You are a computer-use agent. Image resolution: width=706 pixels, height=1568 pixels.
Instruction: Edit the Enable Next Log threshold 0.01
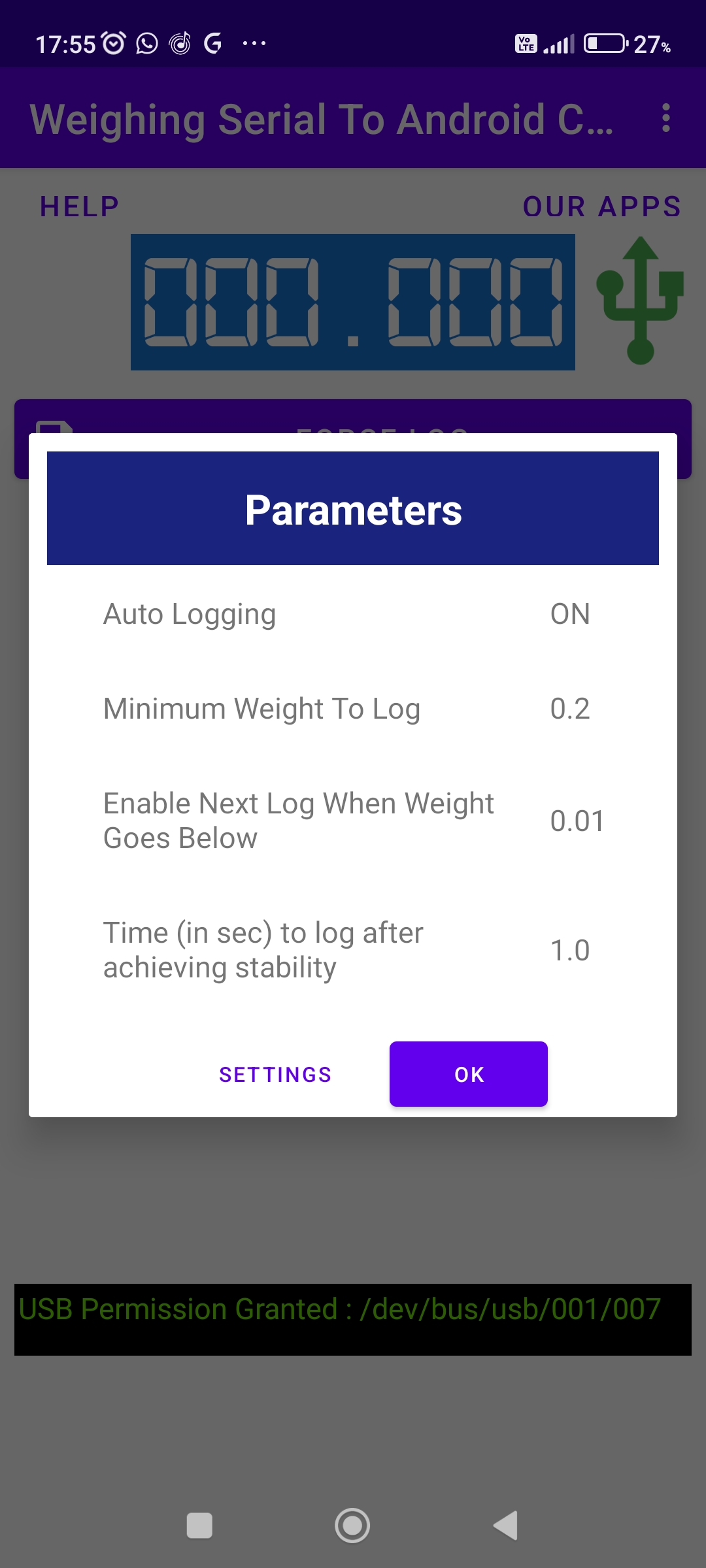[577, 821]
